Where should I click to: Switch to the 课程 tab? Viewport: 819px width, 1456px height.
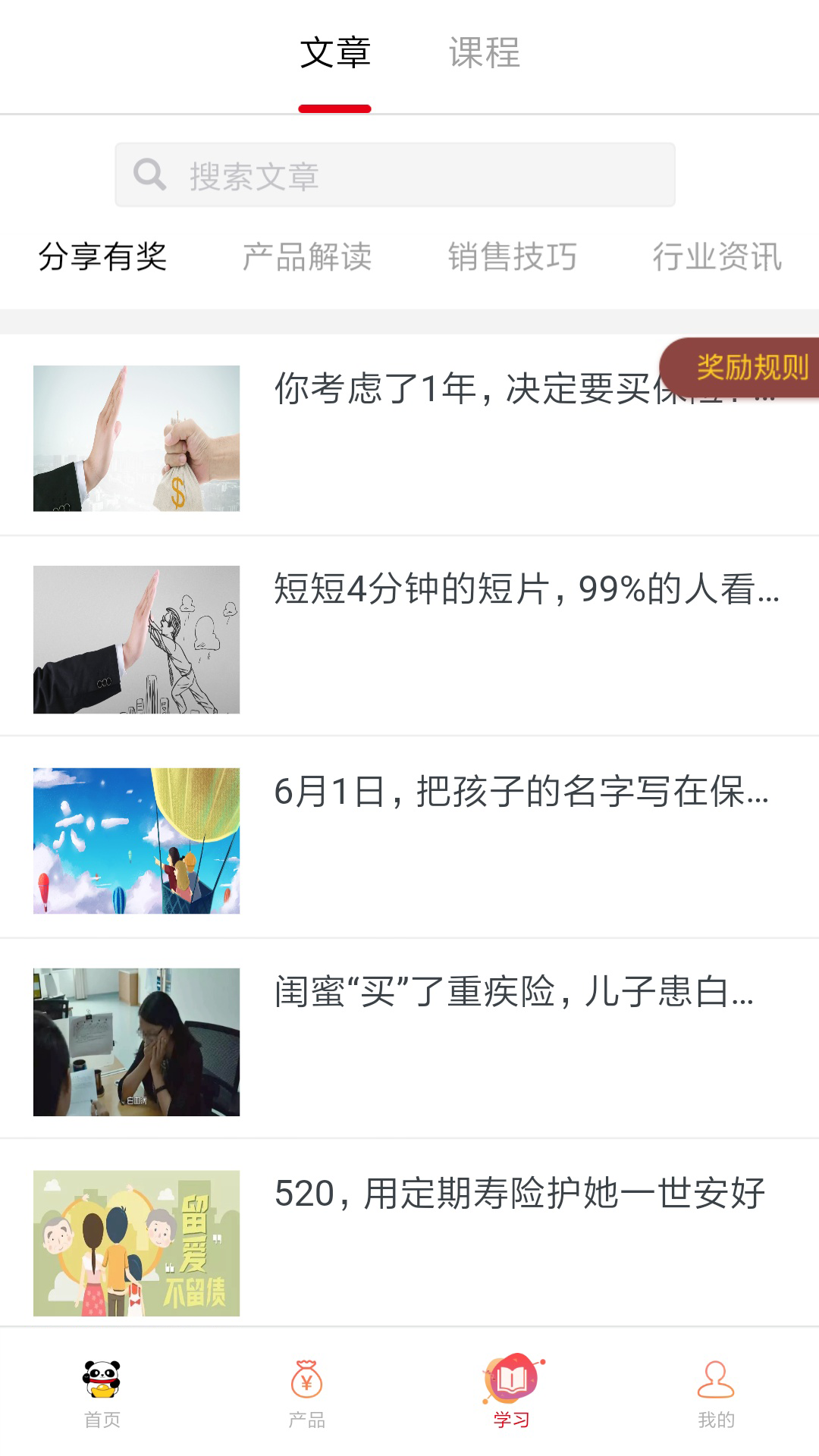click(x=485, y=53)
